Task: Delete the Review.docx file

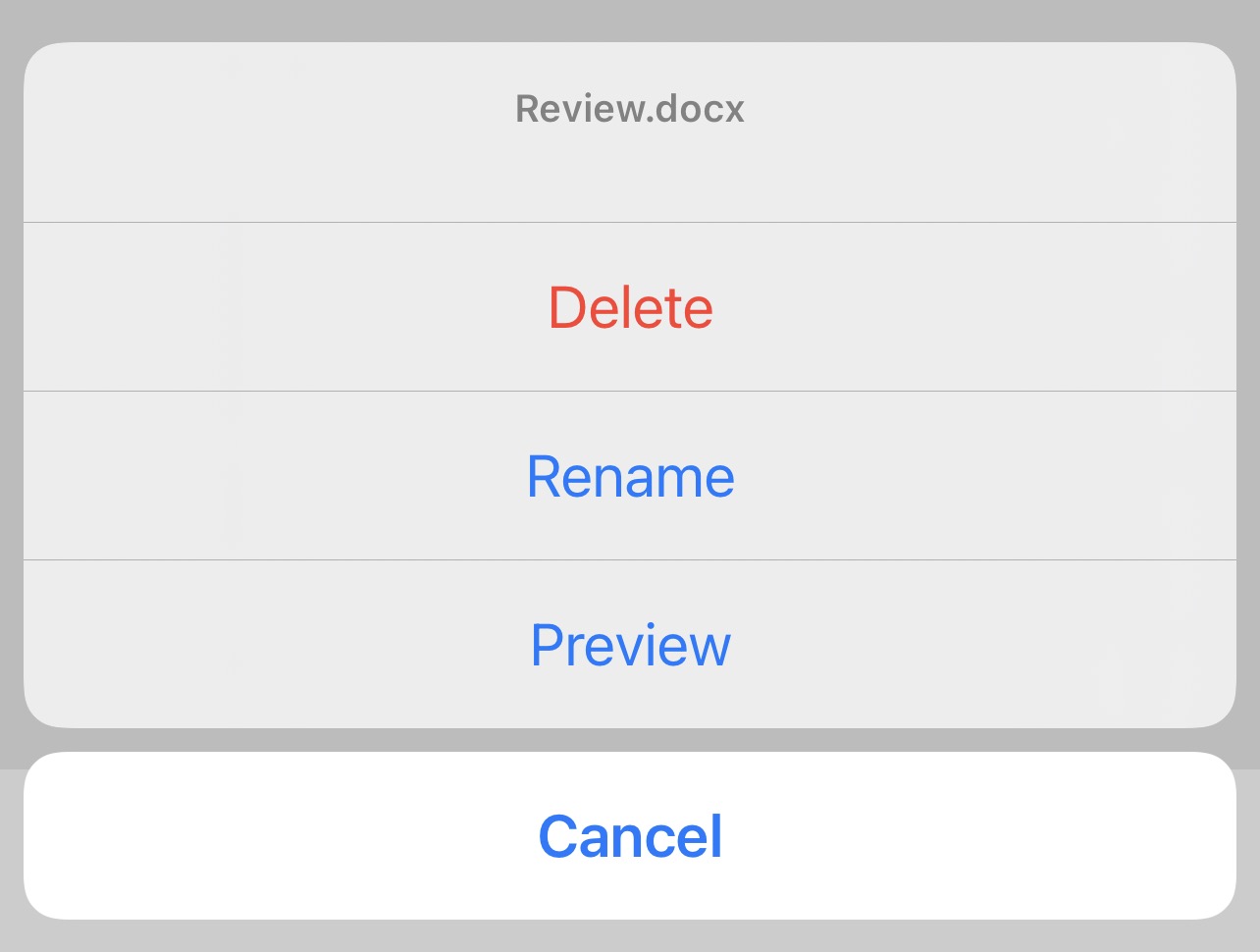Action: (x=630, y=307)
